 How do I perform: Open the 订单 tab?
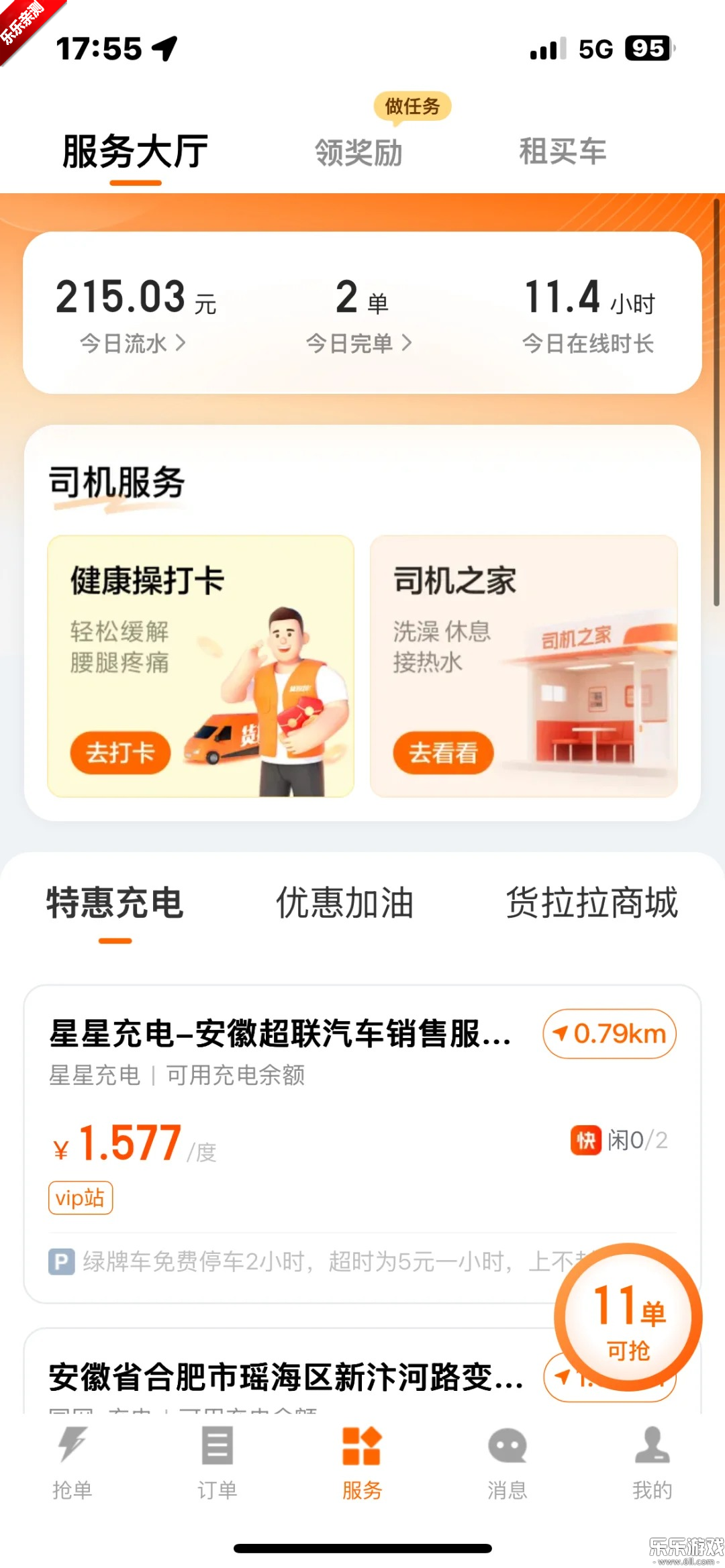217,1463
